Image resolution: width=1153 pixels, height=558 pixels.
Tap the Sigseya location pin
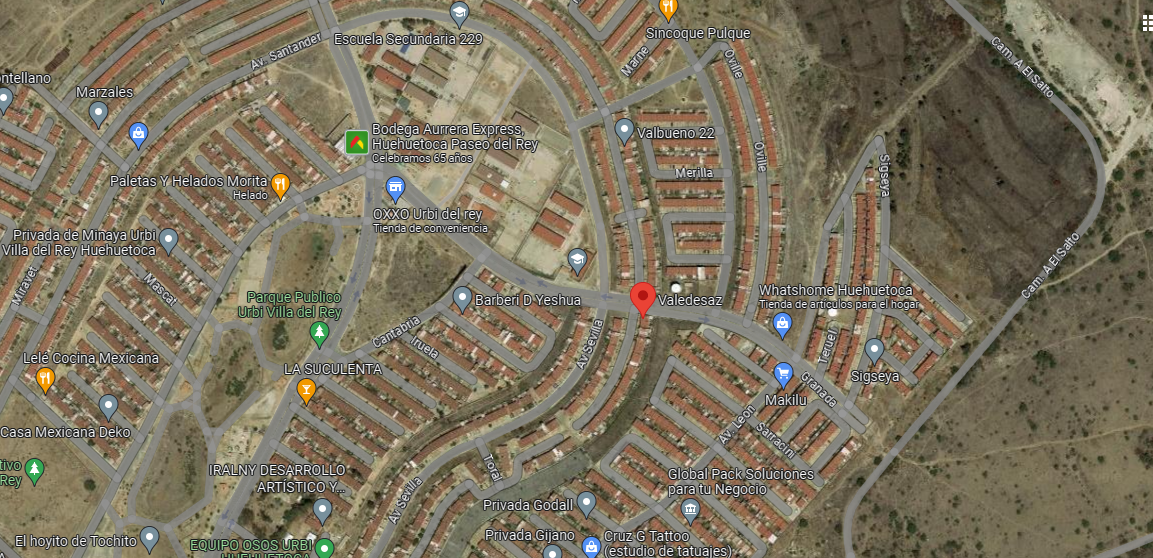[x=874, y=351]
